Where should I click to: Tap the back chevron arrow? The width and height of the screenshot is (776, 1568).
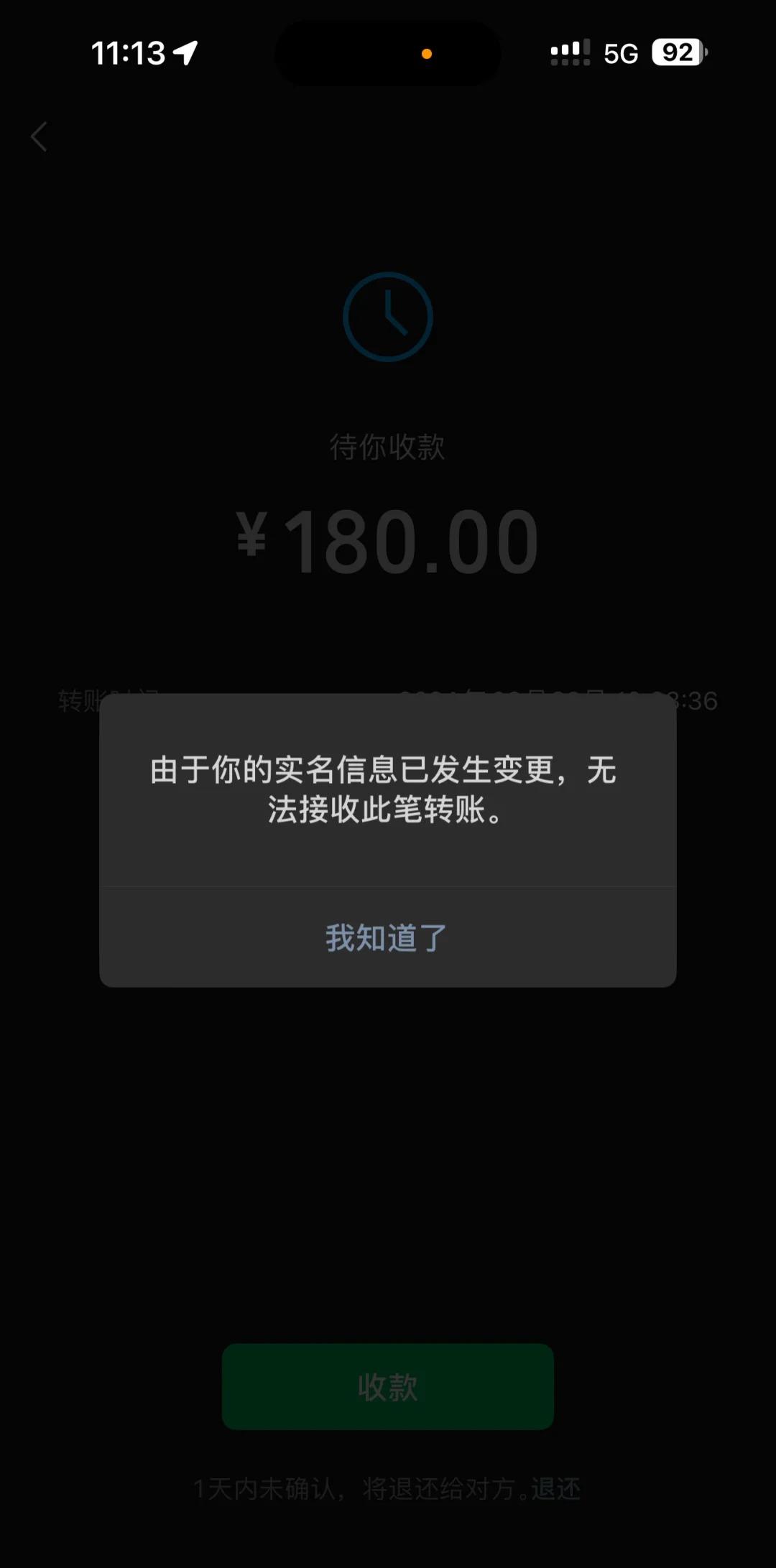point(40,136)
